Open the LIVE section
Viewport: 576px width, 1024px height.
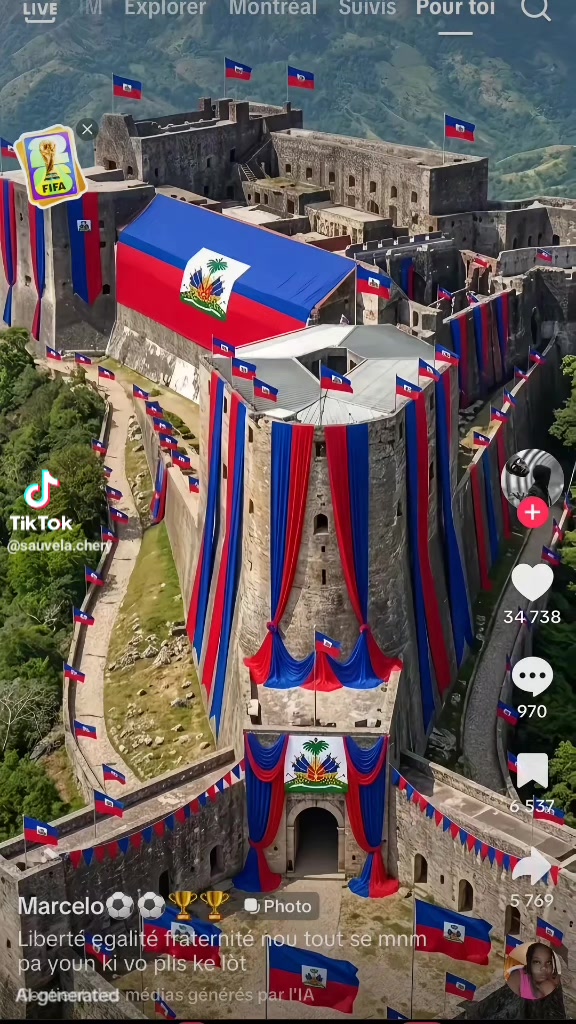pos(40,10)
